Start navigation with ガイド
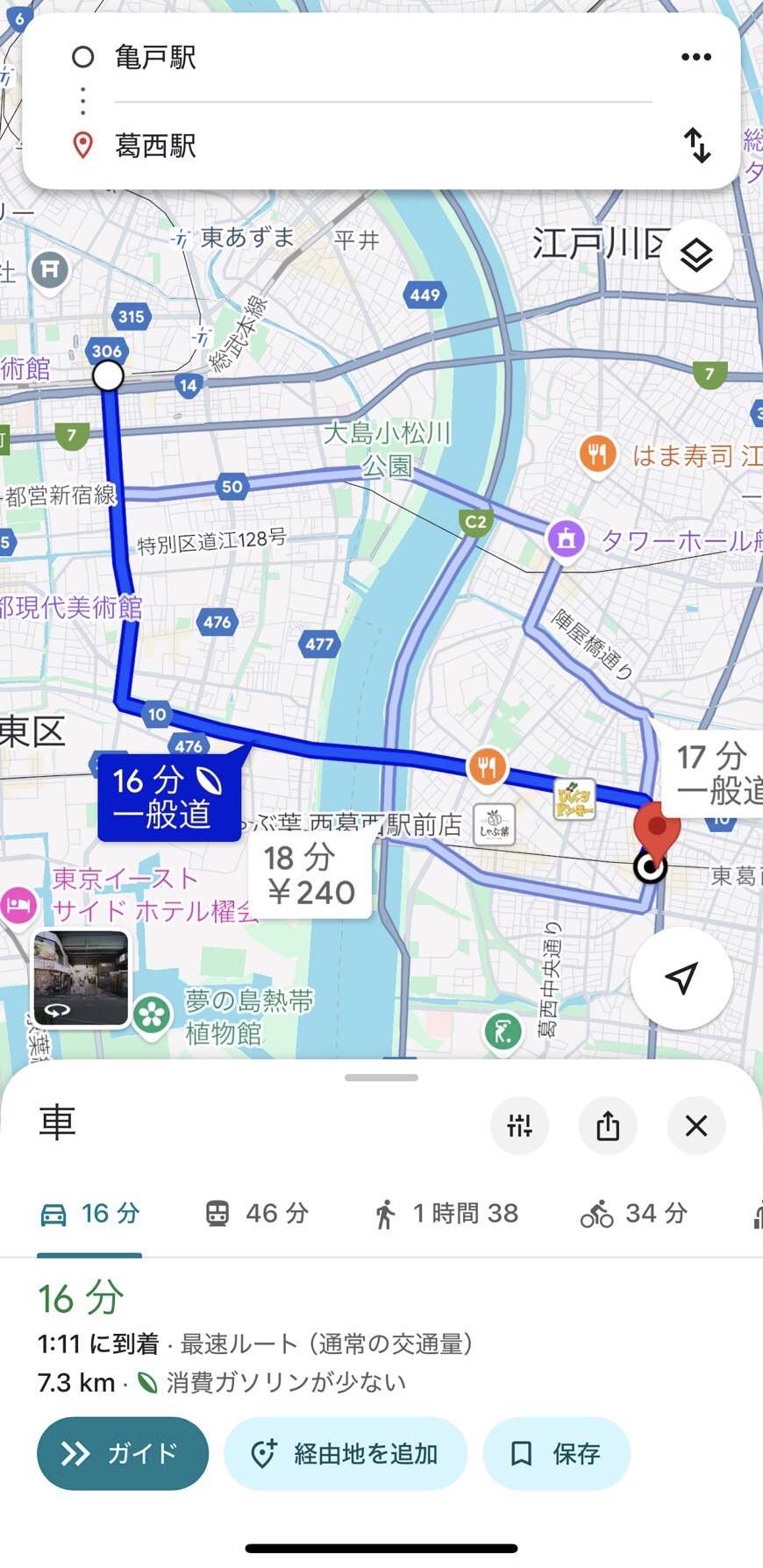 coord(122,1453)
